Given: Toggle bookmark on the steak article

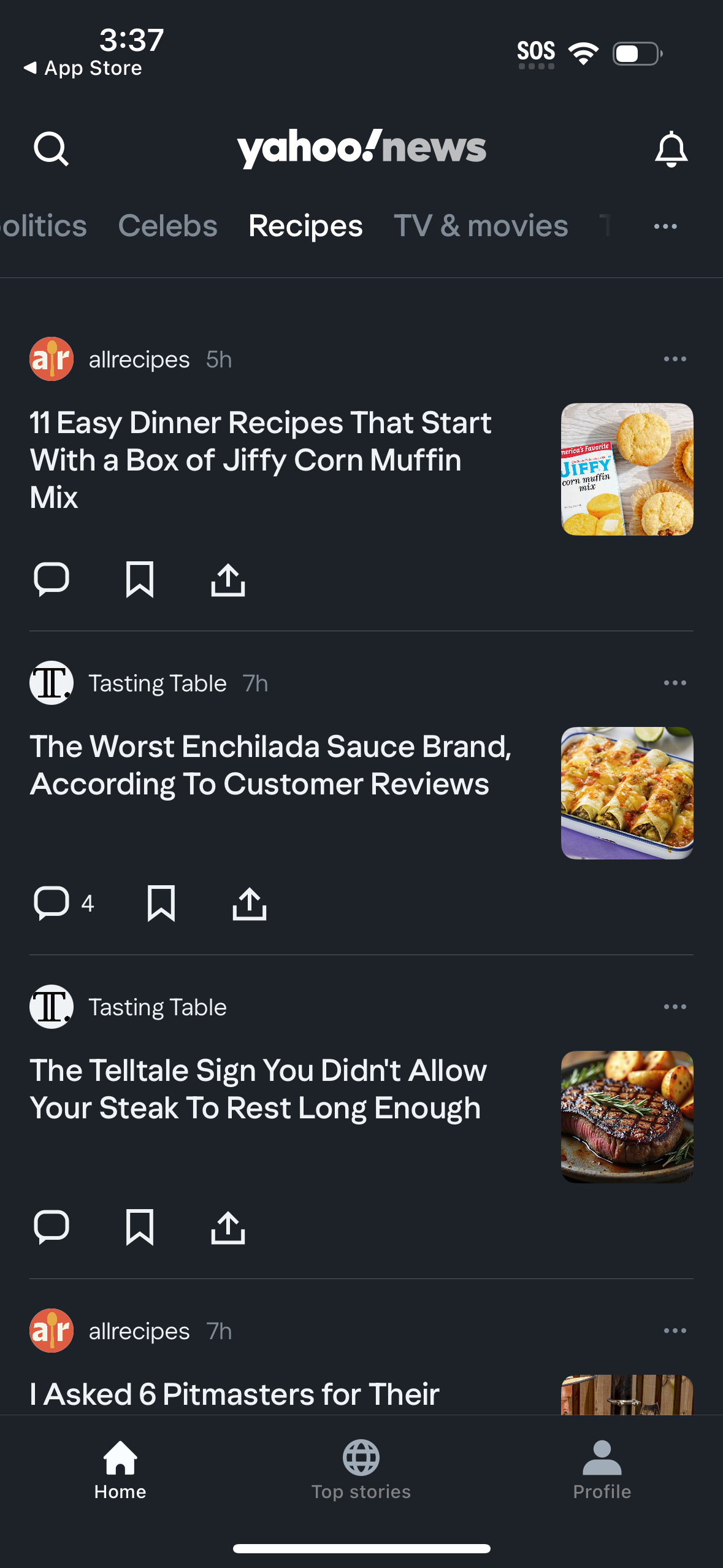Looking at the screenshot, I should tap(140, 1227).
